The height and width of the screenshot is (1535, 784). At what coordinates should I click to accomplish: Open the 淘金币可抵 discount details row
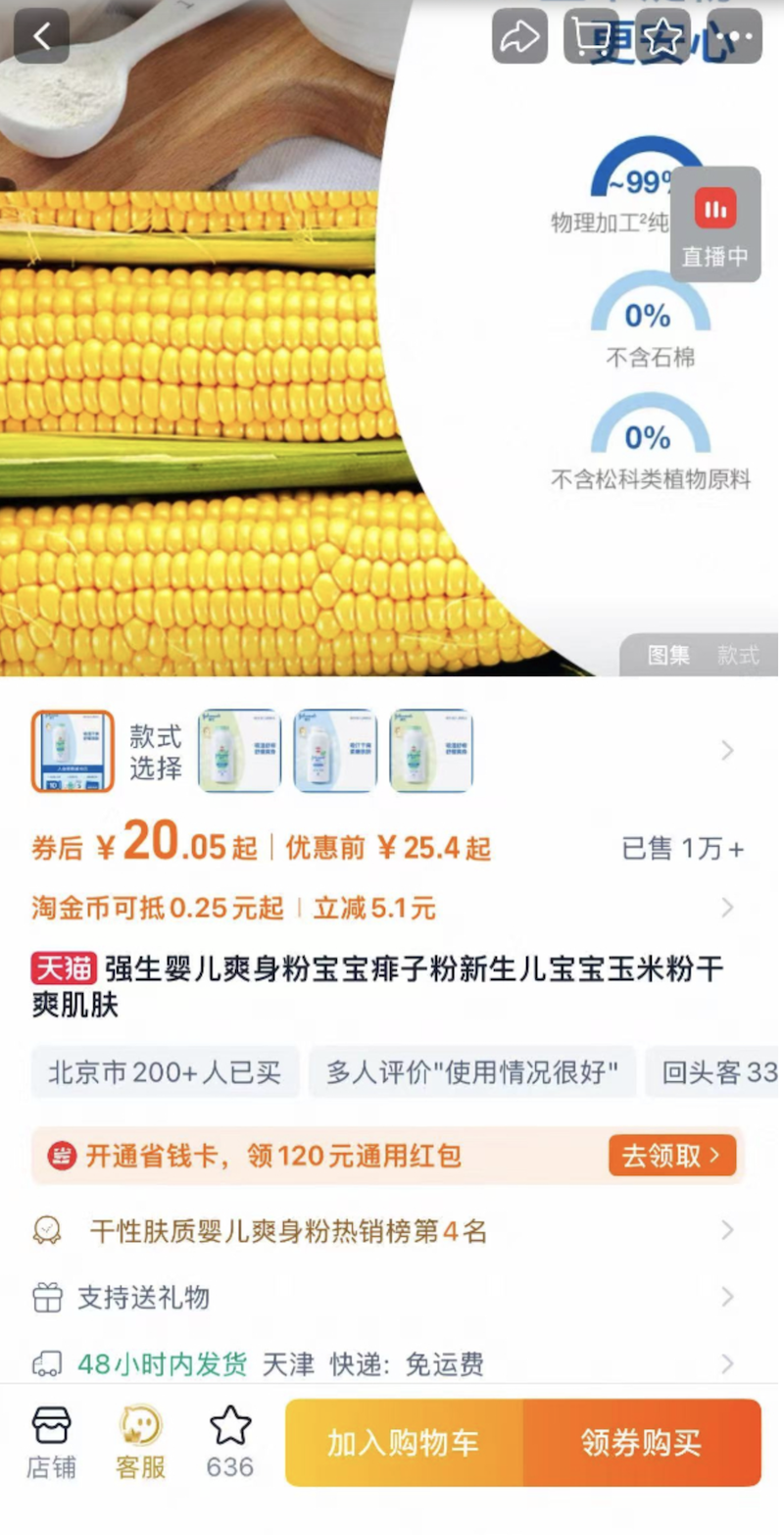[x=392, y=908]
